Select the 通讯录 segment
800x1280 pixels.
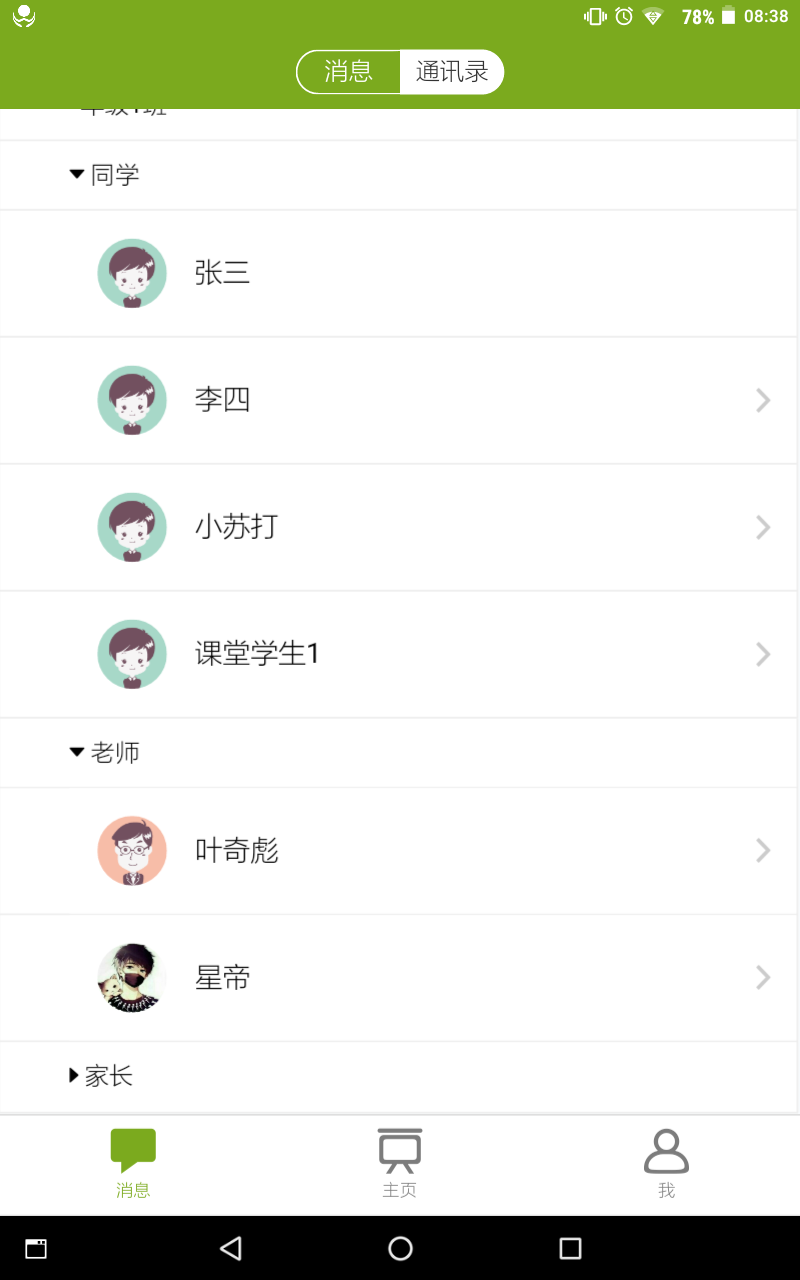click(x=452, y=72)
